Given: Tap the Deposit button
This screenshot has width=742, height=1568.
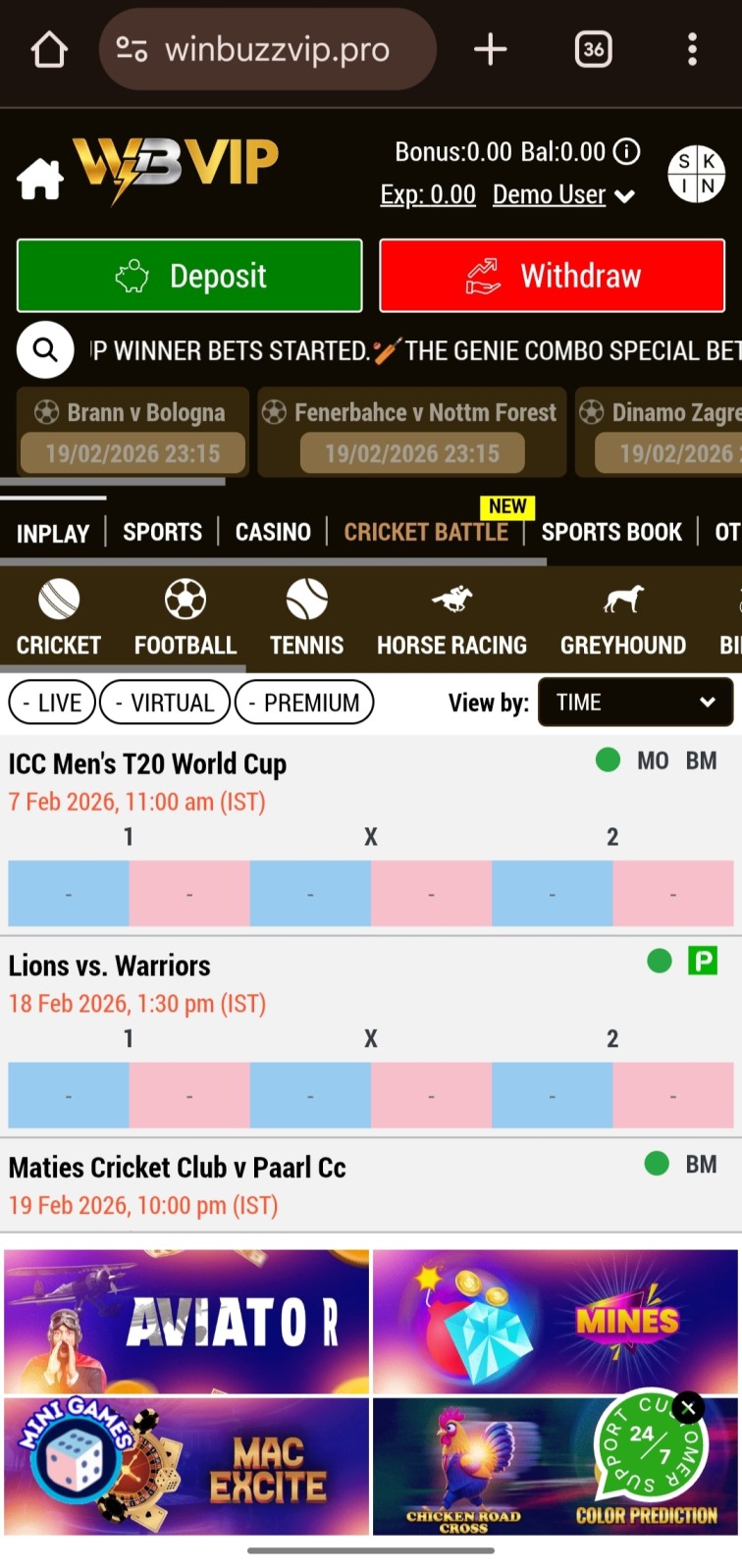Looking at the screenshot, I should 189,276.
